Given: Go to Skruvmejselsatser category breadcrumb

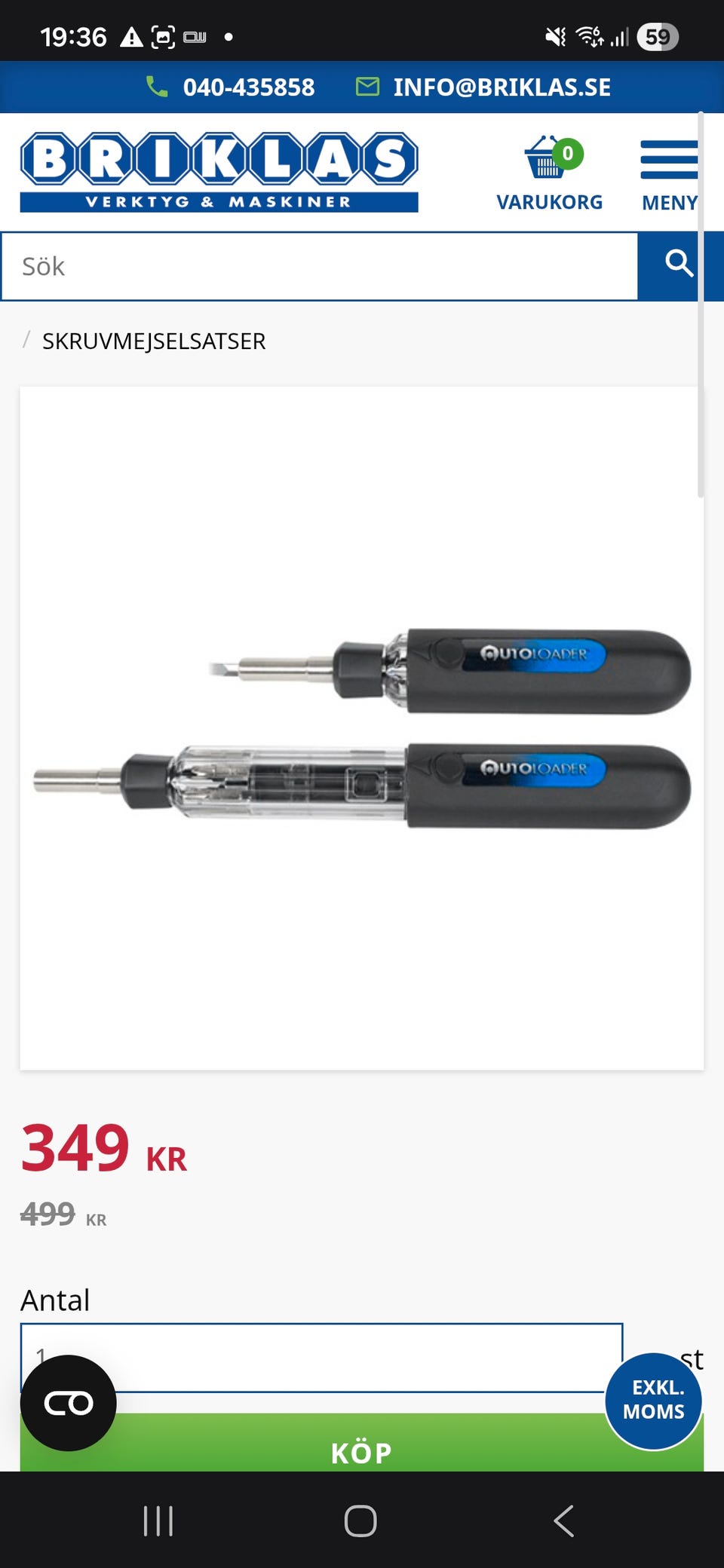Looking at the screenshot, I should (x=154, y=341).
